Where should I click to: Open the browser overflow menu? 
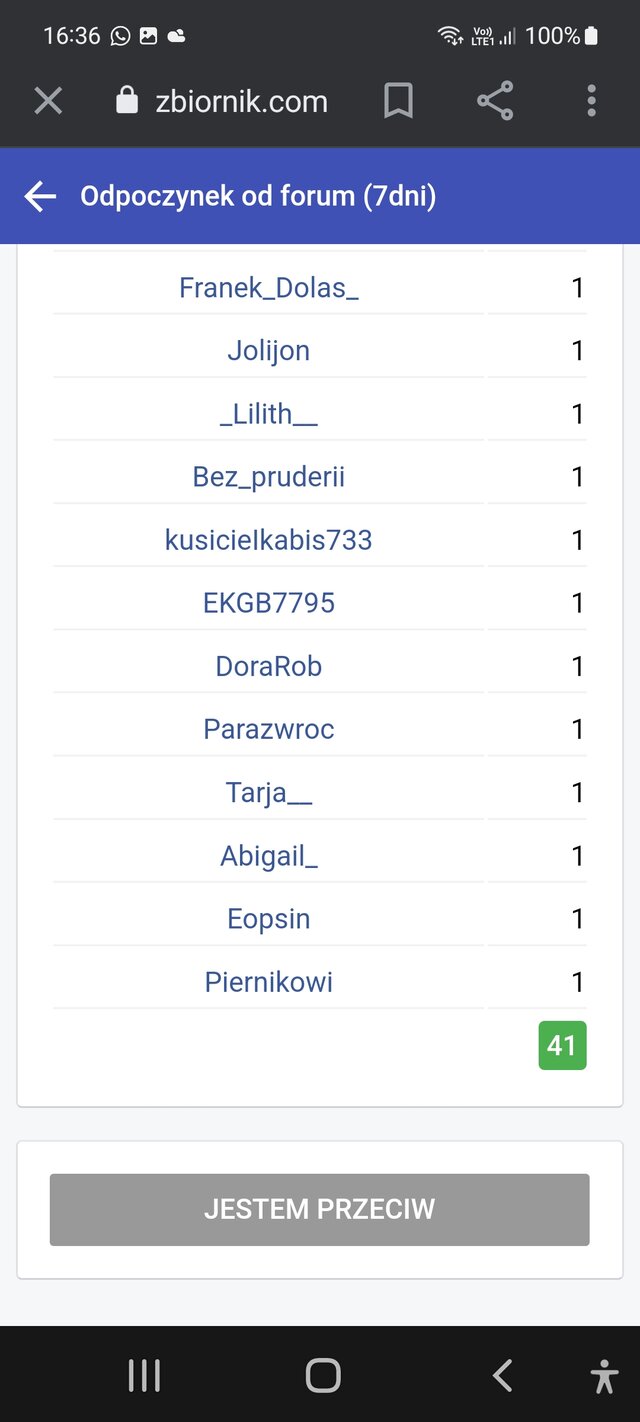[x=591, y=101]
